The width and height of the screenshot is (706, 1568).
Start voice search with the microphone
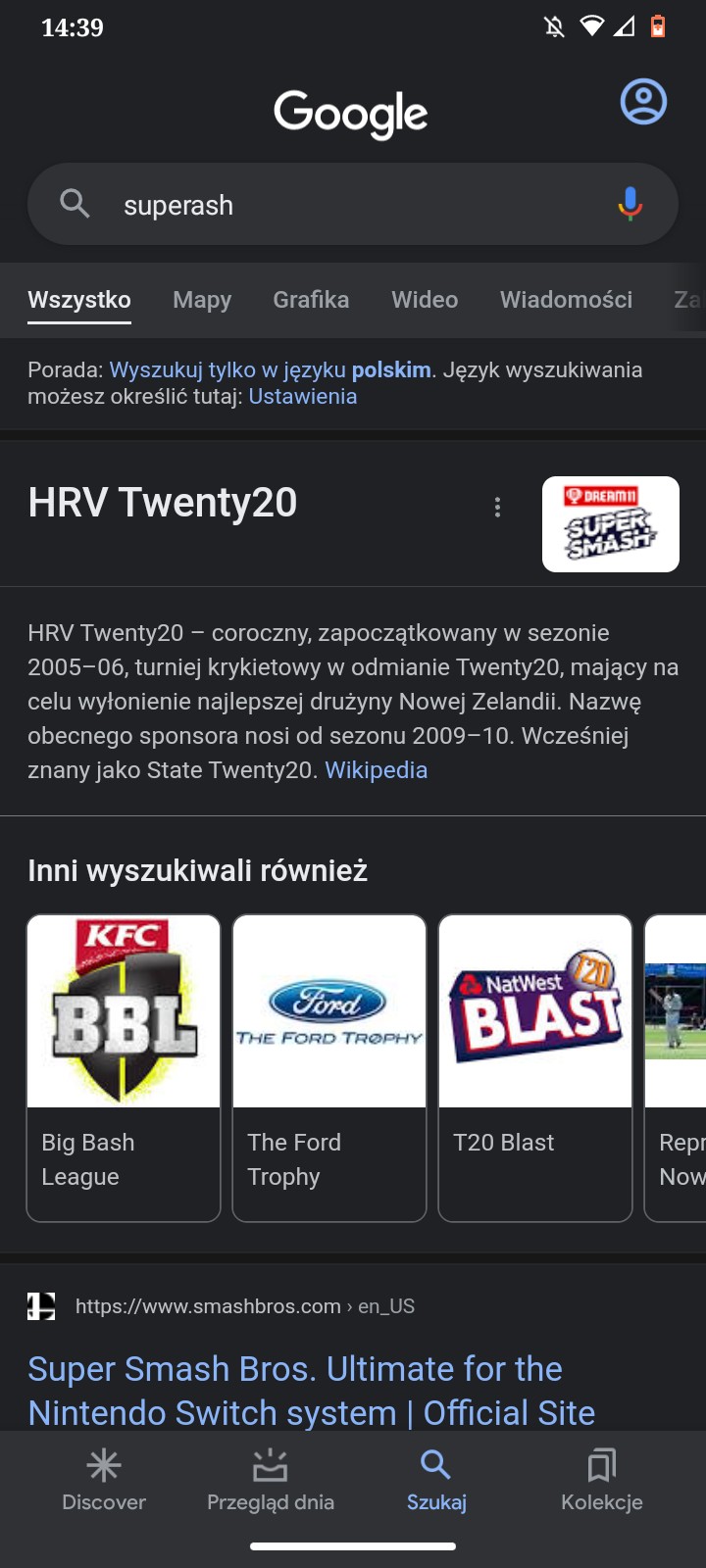630,204
